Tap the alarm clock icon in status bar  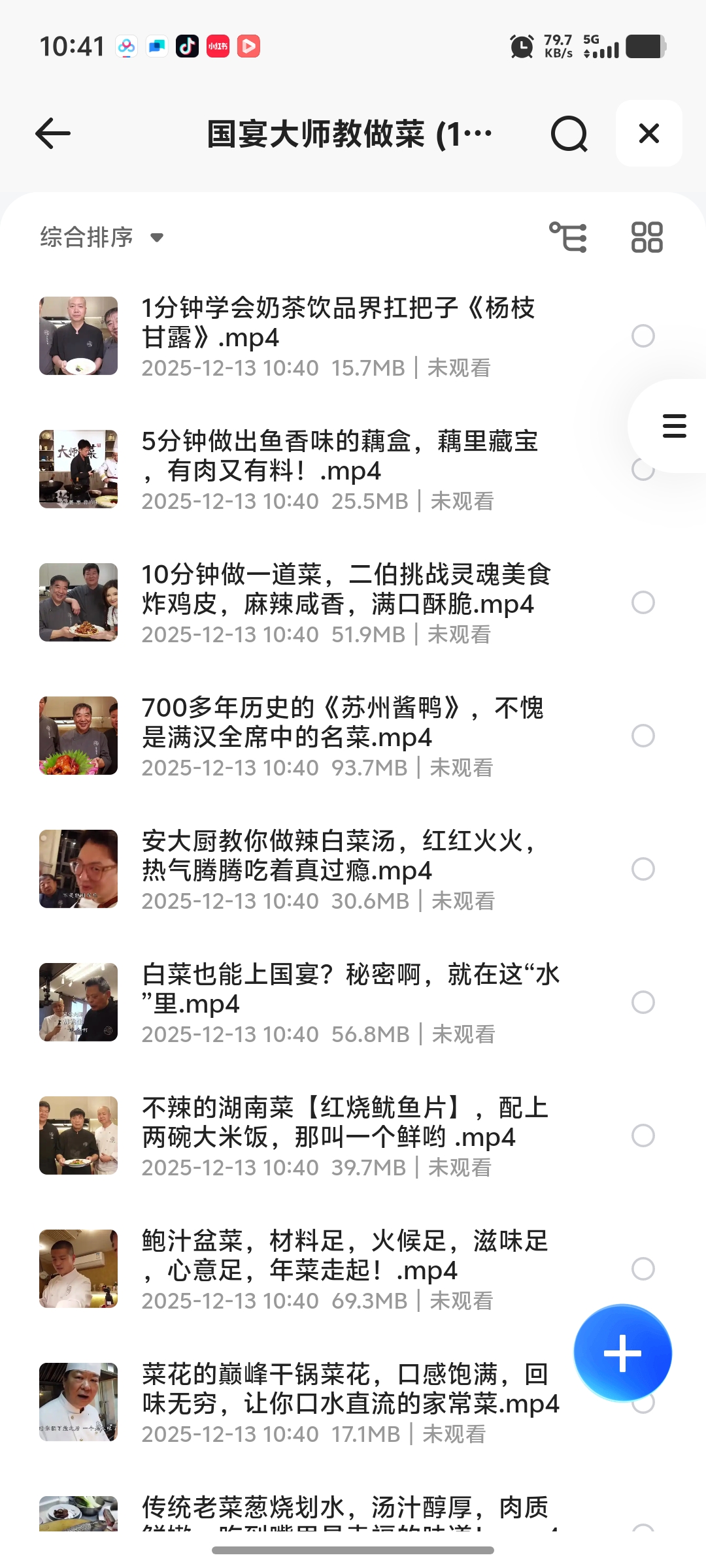point(522,46)
